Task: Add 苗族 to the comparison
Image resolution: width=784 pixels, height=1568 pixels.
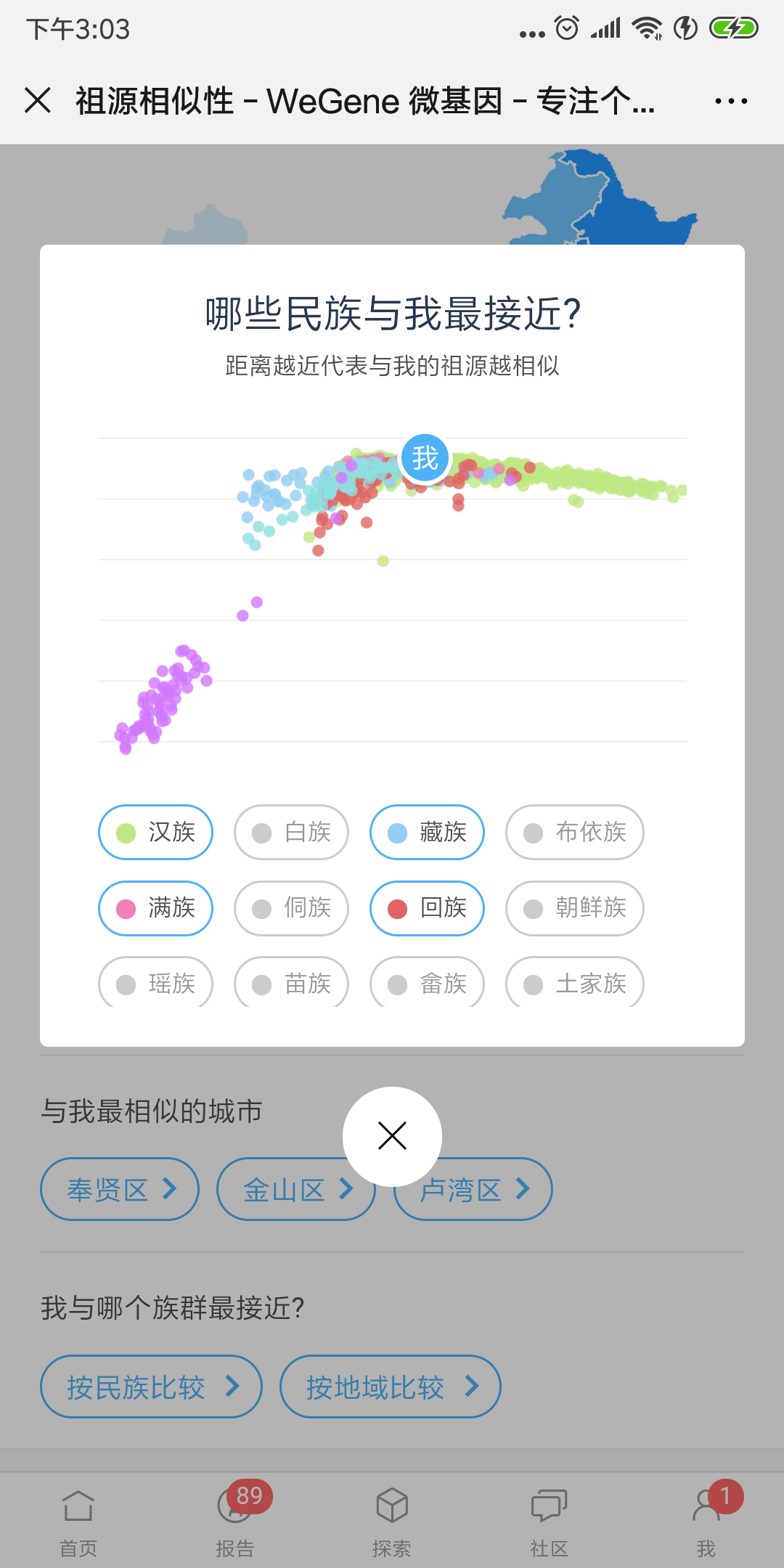Action: (291, 982)
